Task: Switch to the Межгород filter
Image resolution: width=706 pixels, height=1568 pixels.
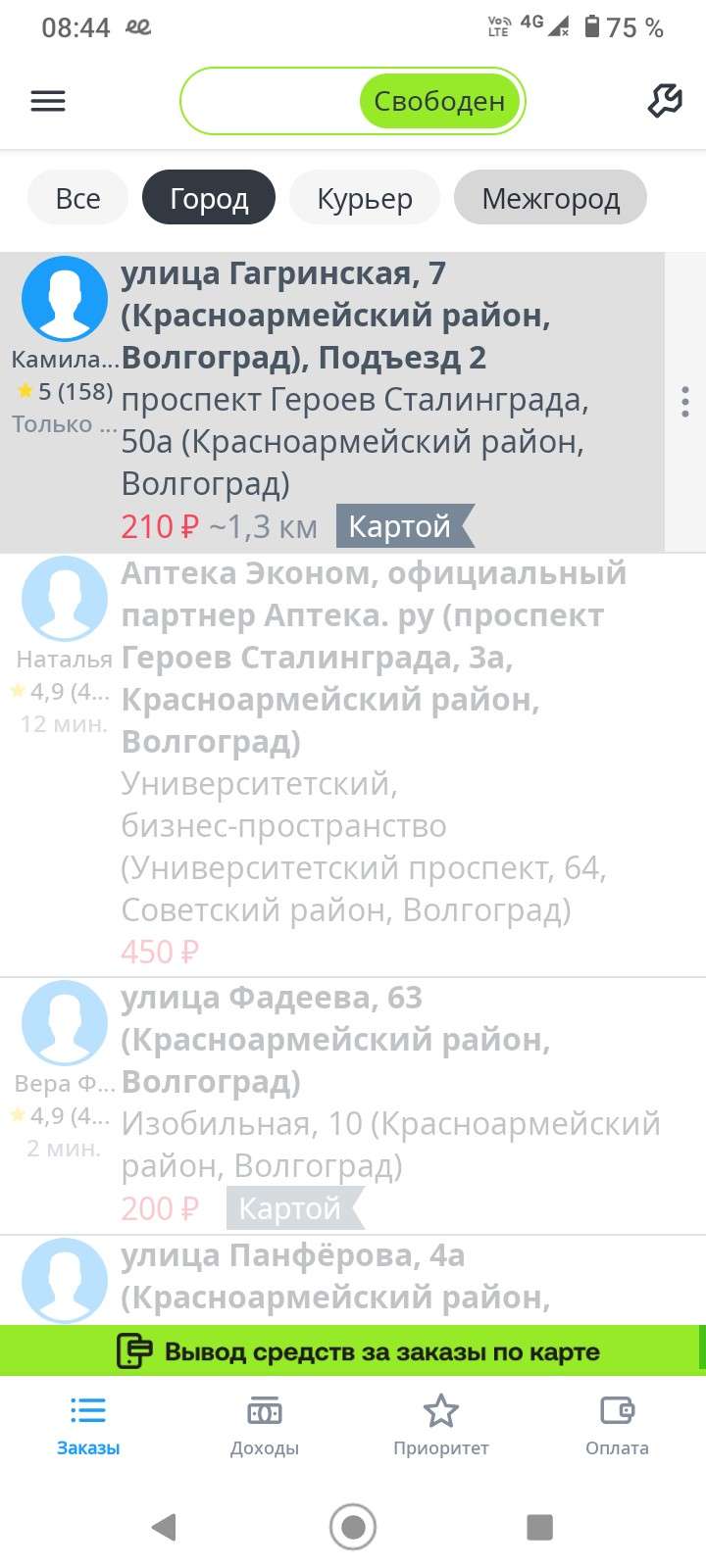Action: pos(550,198)
